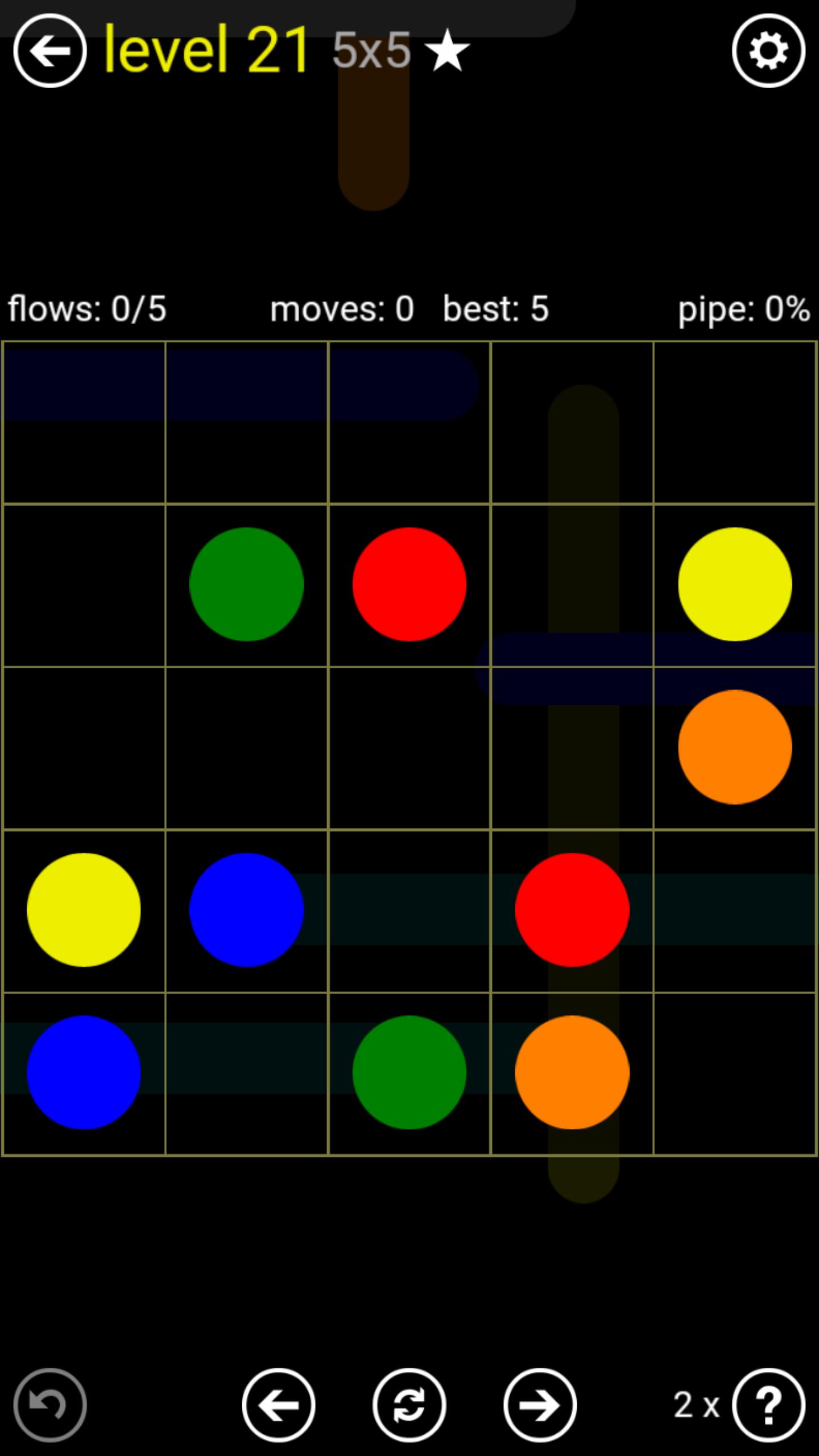819x1456 pixels.
Task: Tap the yellow dot beside the blue dot
Action: (84, 909)
